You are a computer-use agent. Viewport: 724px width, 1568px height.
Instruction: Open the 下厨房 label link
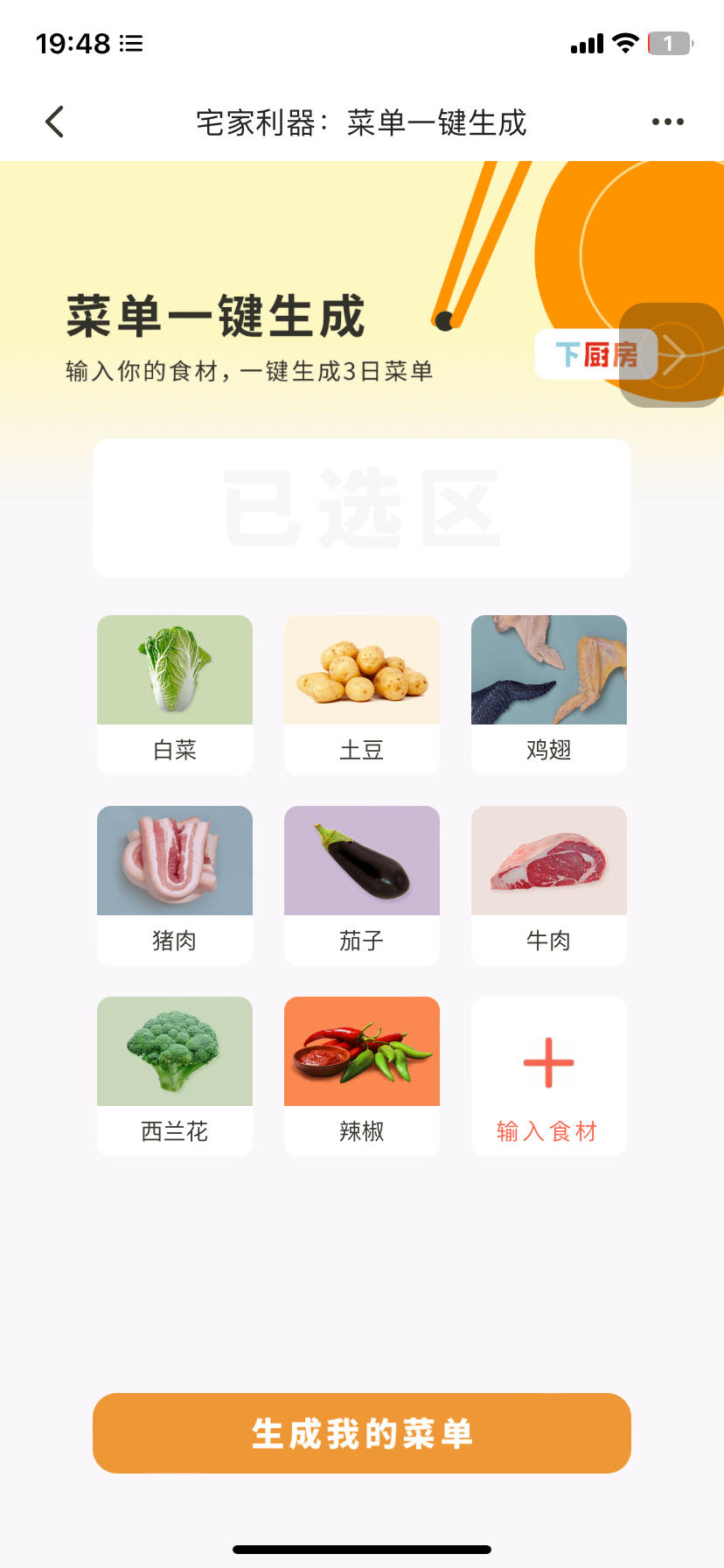click(595, 353)
